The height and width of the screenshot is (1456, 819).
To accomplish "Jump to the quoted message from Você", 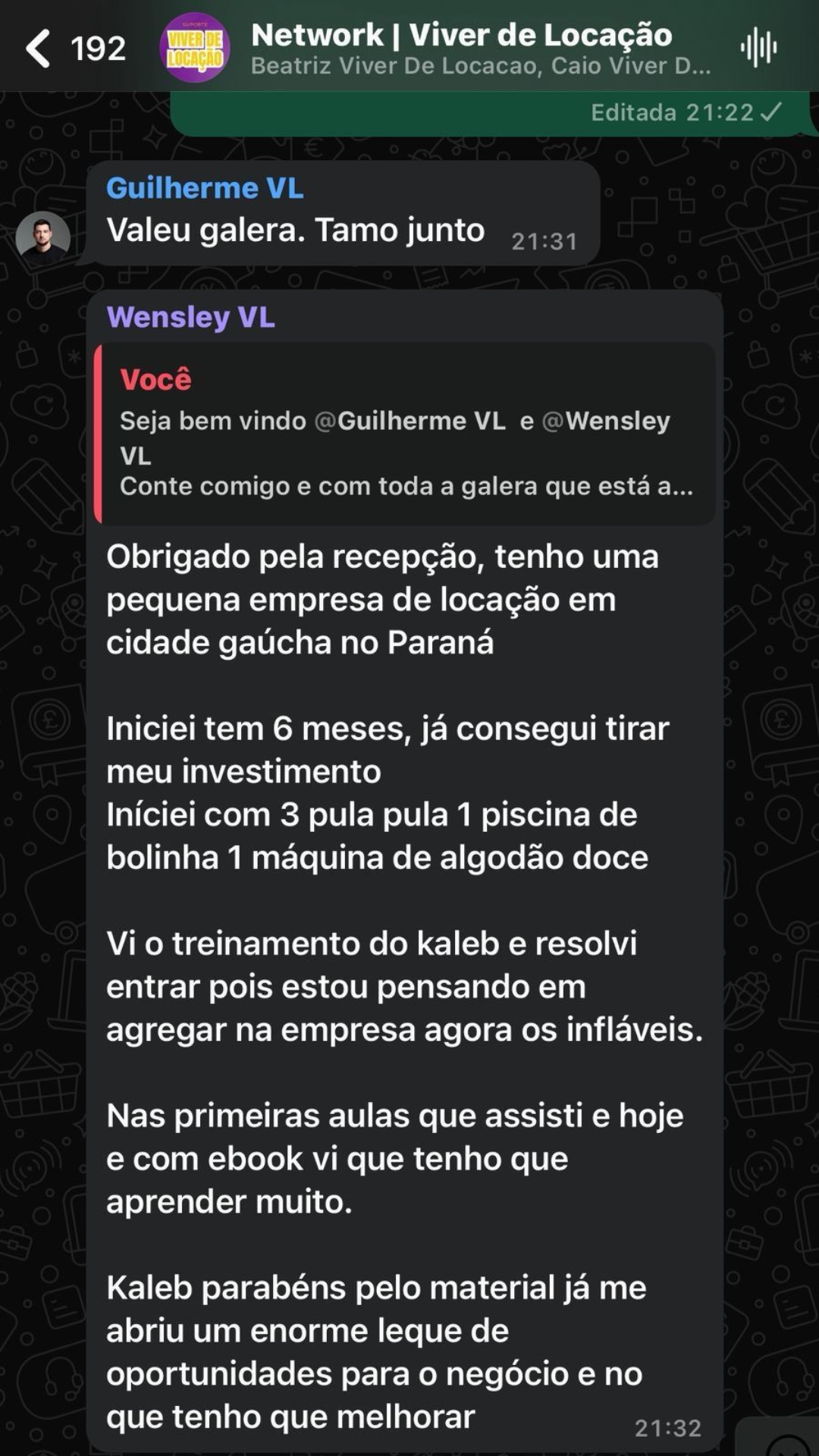I will pos(406,434).
